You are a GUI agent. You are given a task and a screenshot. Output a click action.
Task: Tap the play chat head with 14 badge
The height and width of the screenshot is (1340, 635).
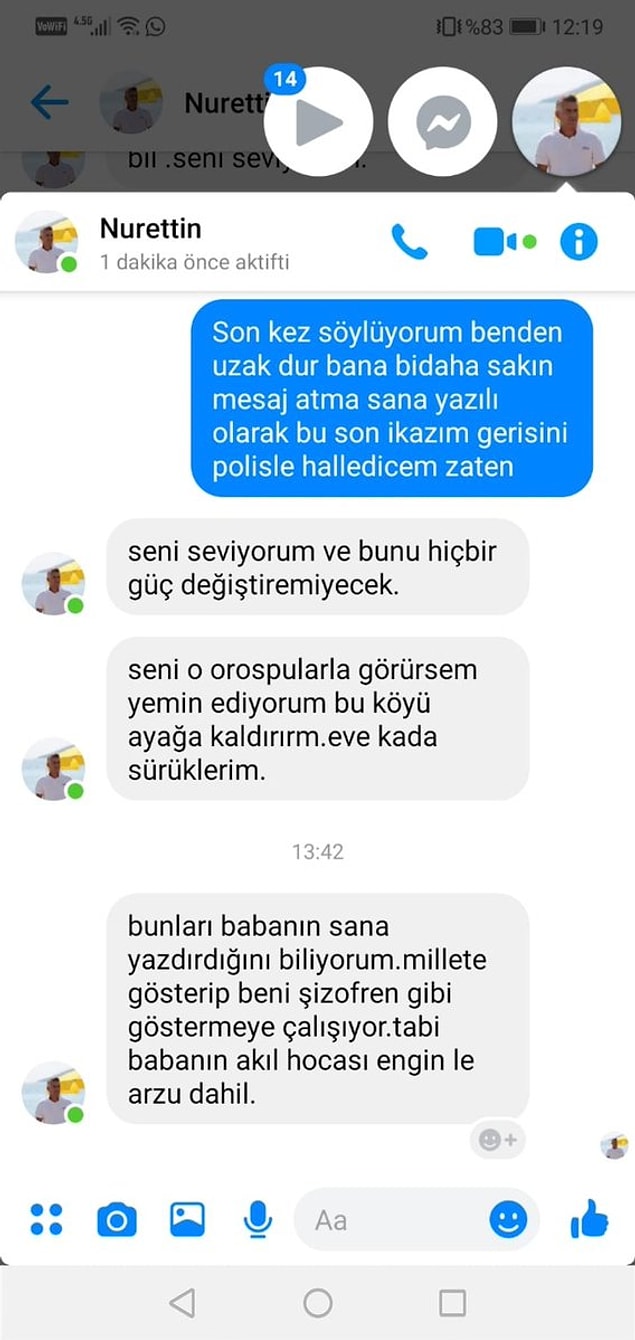pos(318,122)
